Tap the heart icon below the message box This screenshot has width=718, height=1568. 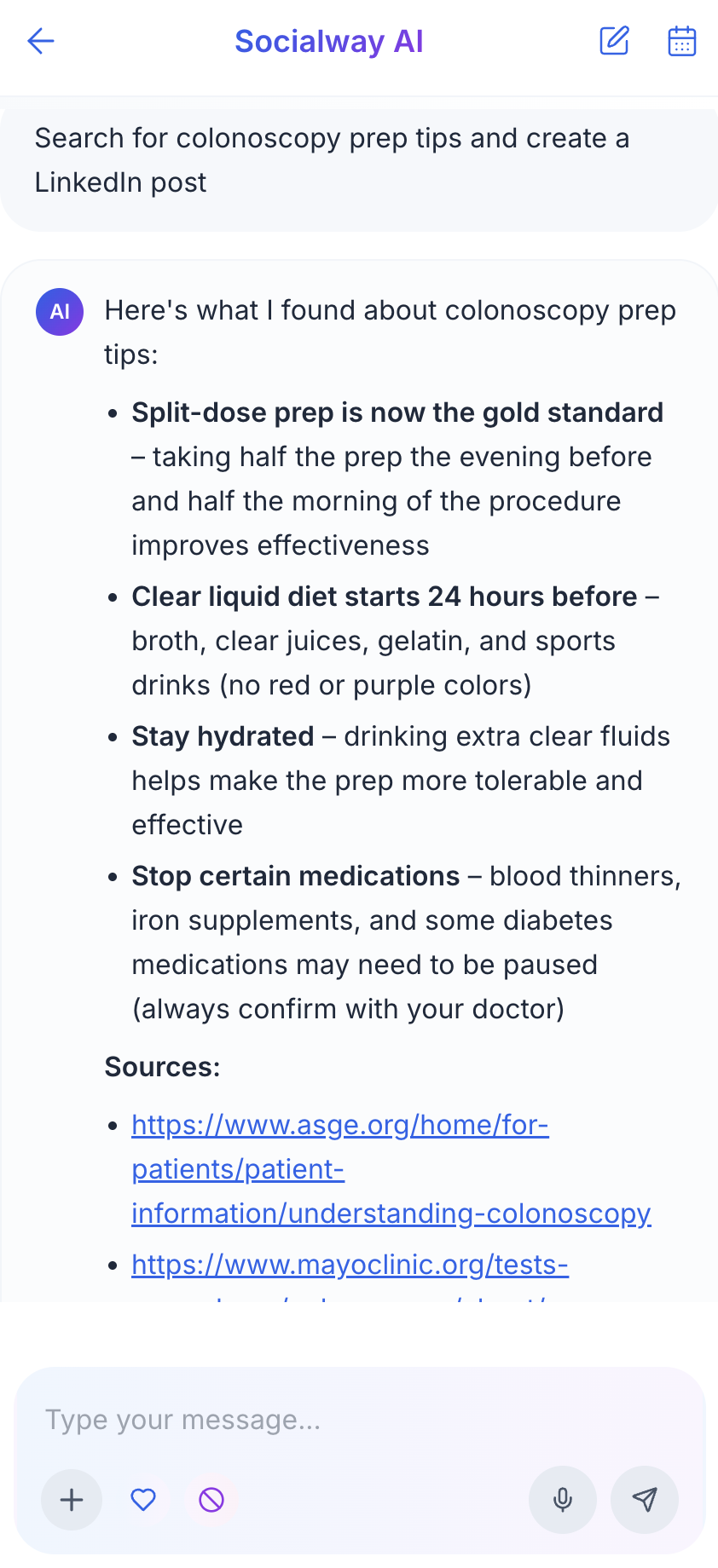coord(143,1500)
